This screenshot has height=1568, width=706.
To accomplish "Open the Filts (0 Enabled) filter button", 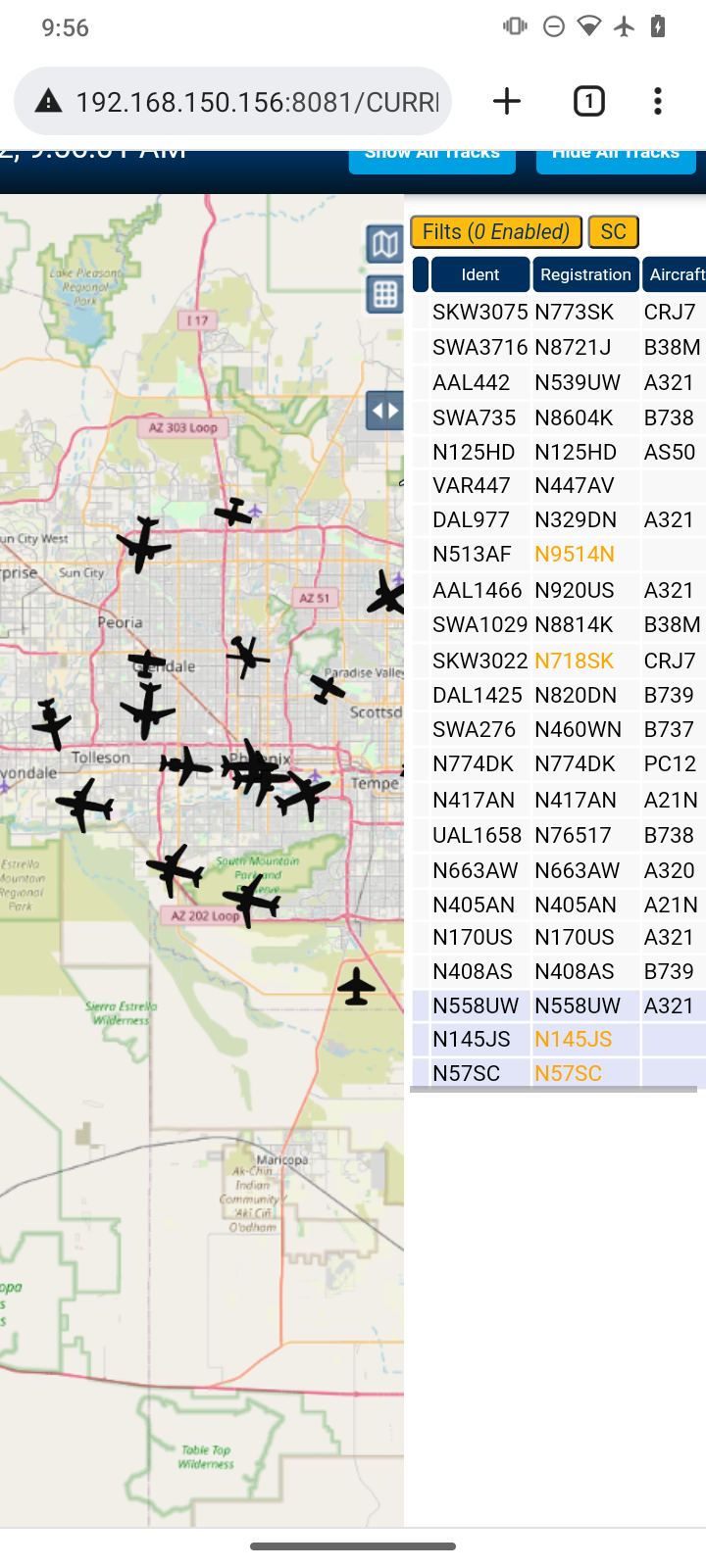I will click(x=496, y=232).
